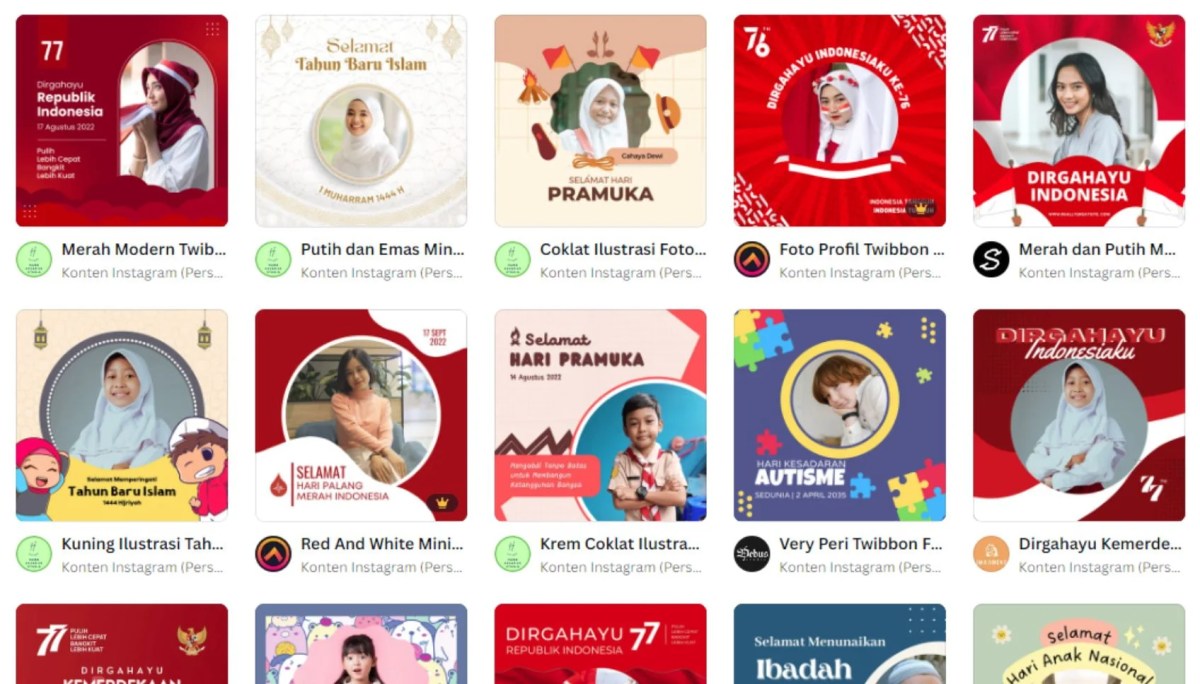The height and width of the screenshot is (684, 1200).
Task: Open the Putih dan Emas Tahun Baru Islam template
Action: (x=360, y=120)
